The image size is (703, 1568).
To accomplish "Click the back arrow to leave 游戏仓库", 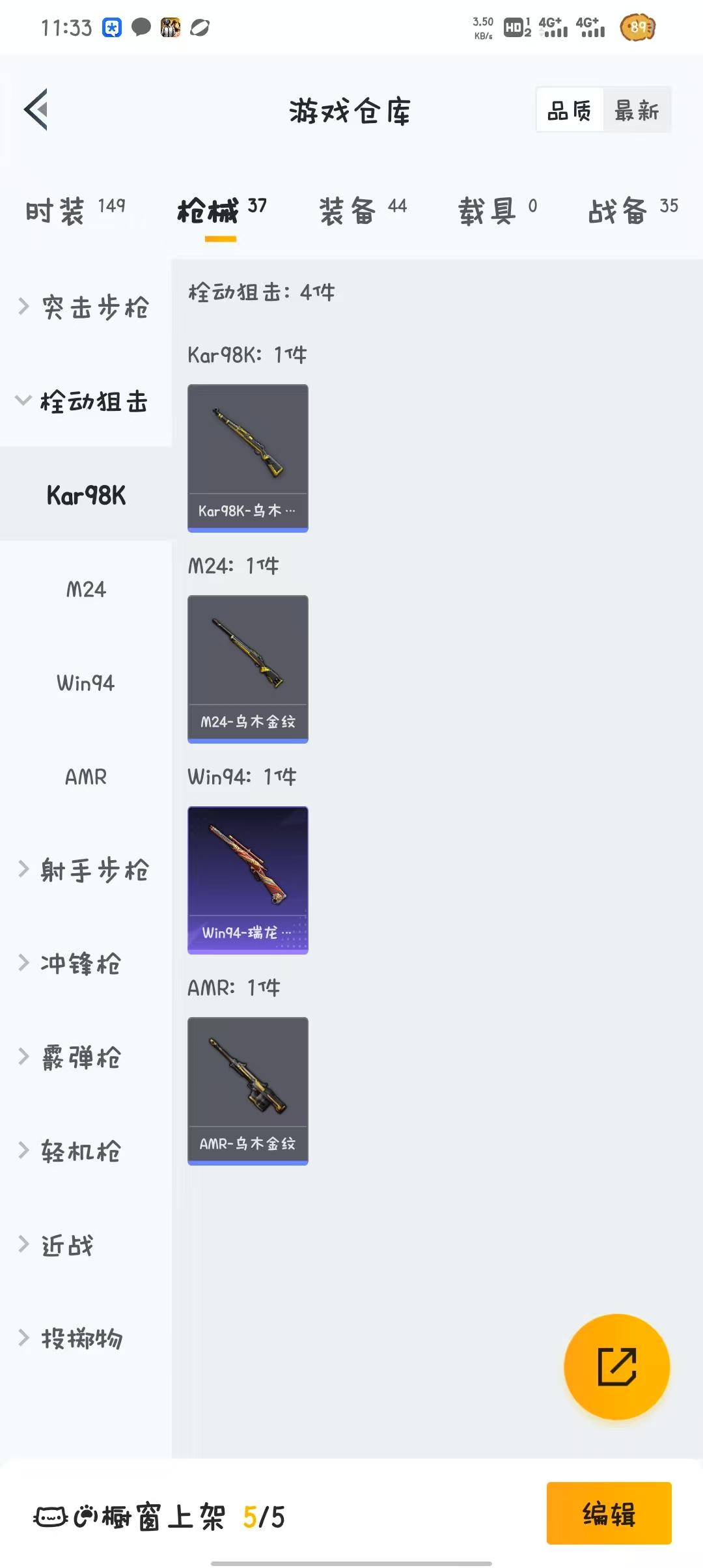I will pos(37,109).
